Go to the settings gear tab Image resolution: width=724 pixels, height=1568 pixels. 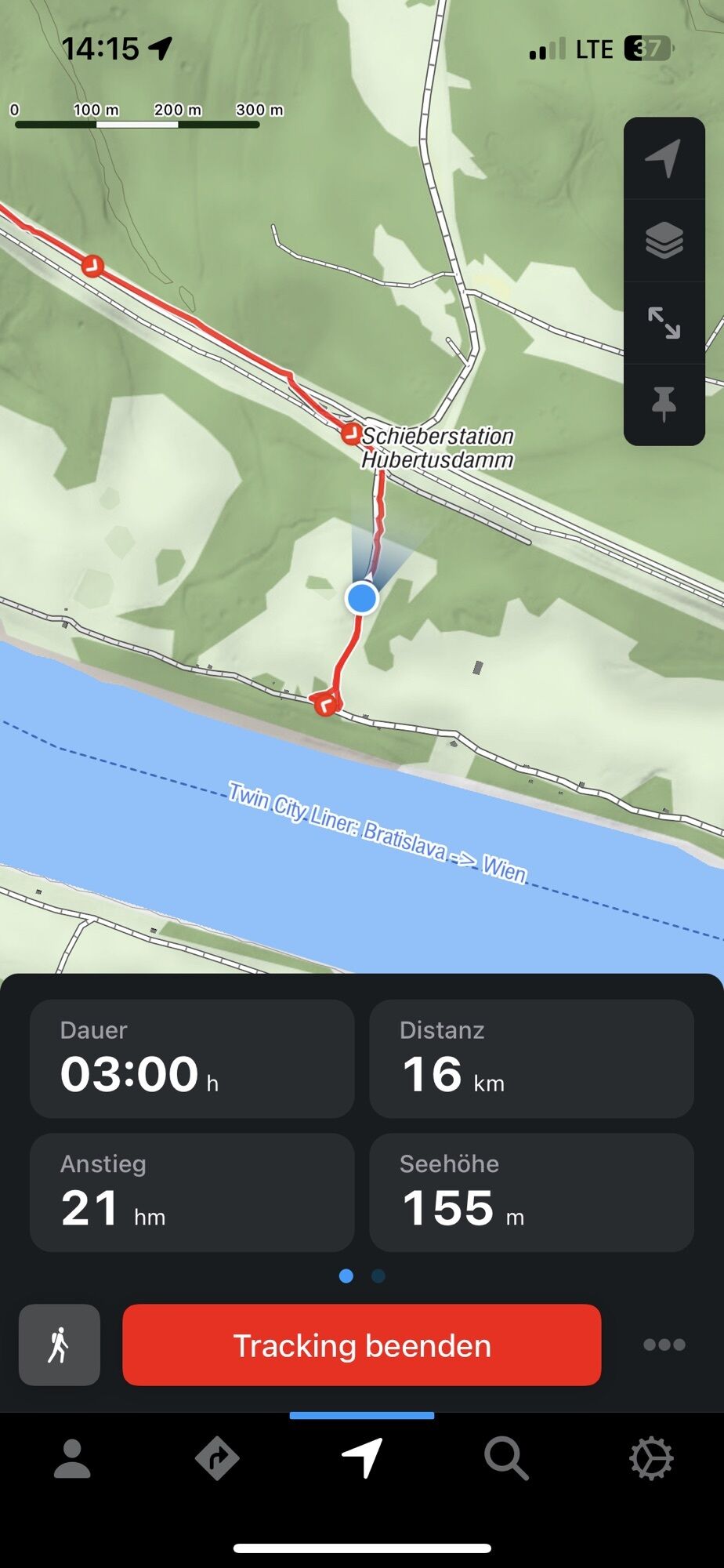click(x=651, y=1459)
